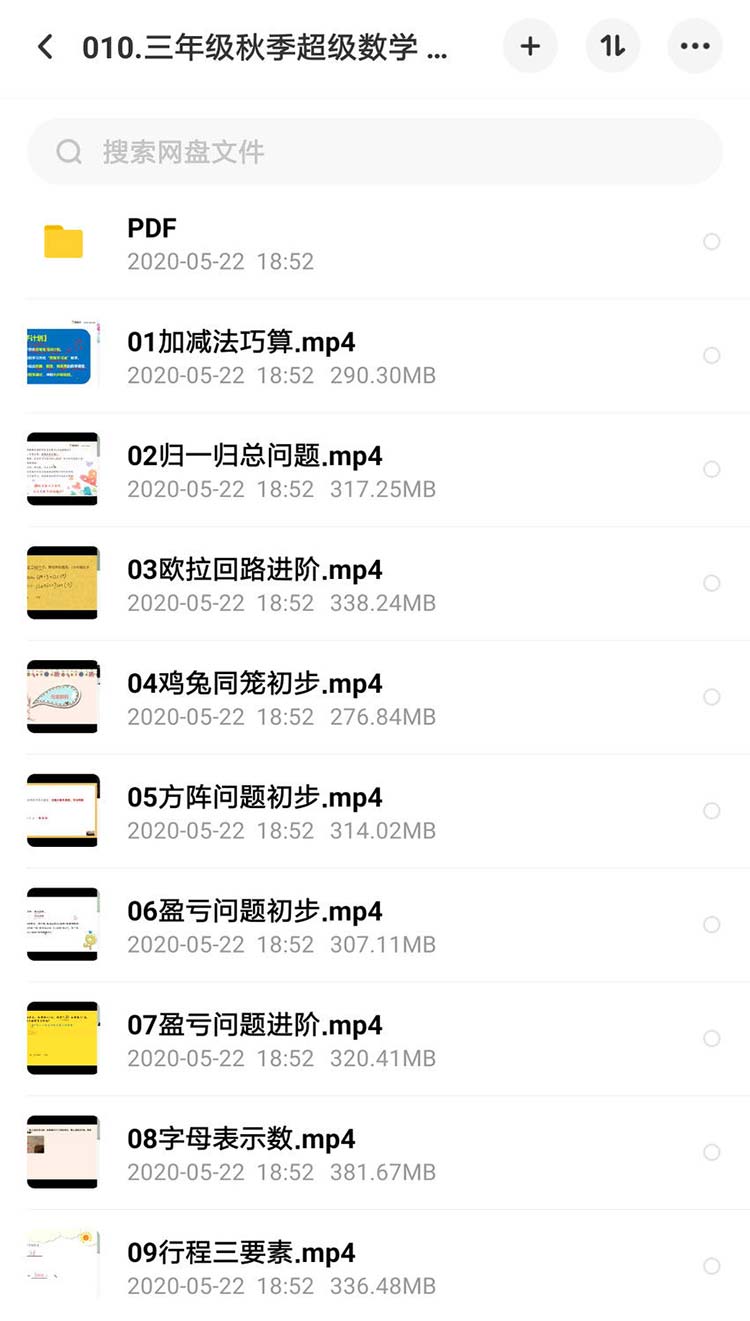Tick the checkbox for 06盈亏问题初步.mp4
This screenshot has height=1321, width=750.
(x=712, y=925)
